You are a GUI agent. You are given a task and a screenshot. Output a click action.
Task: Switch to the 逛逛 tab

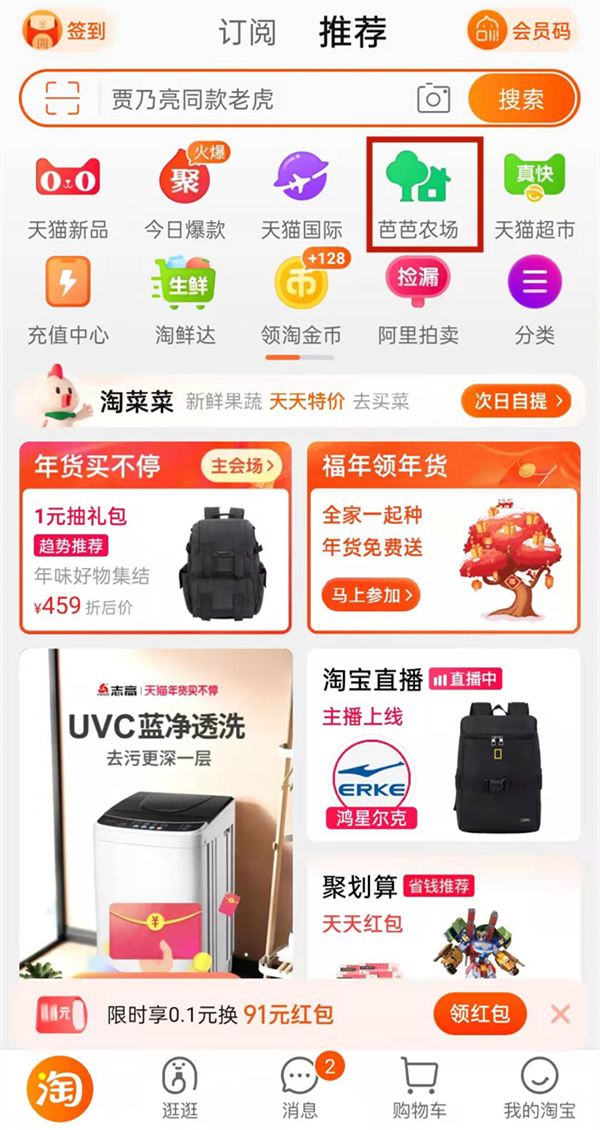point(180,1088)
